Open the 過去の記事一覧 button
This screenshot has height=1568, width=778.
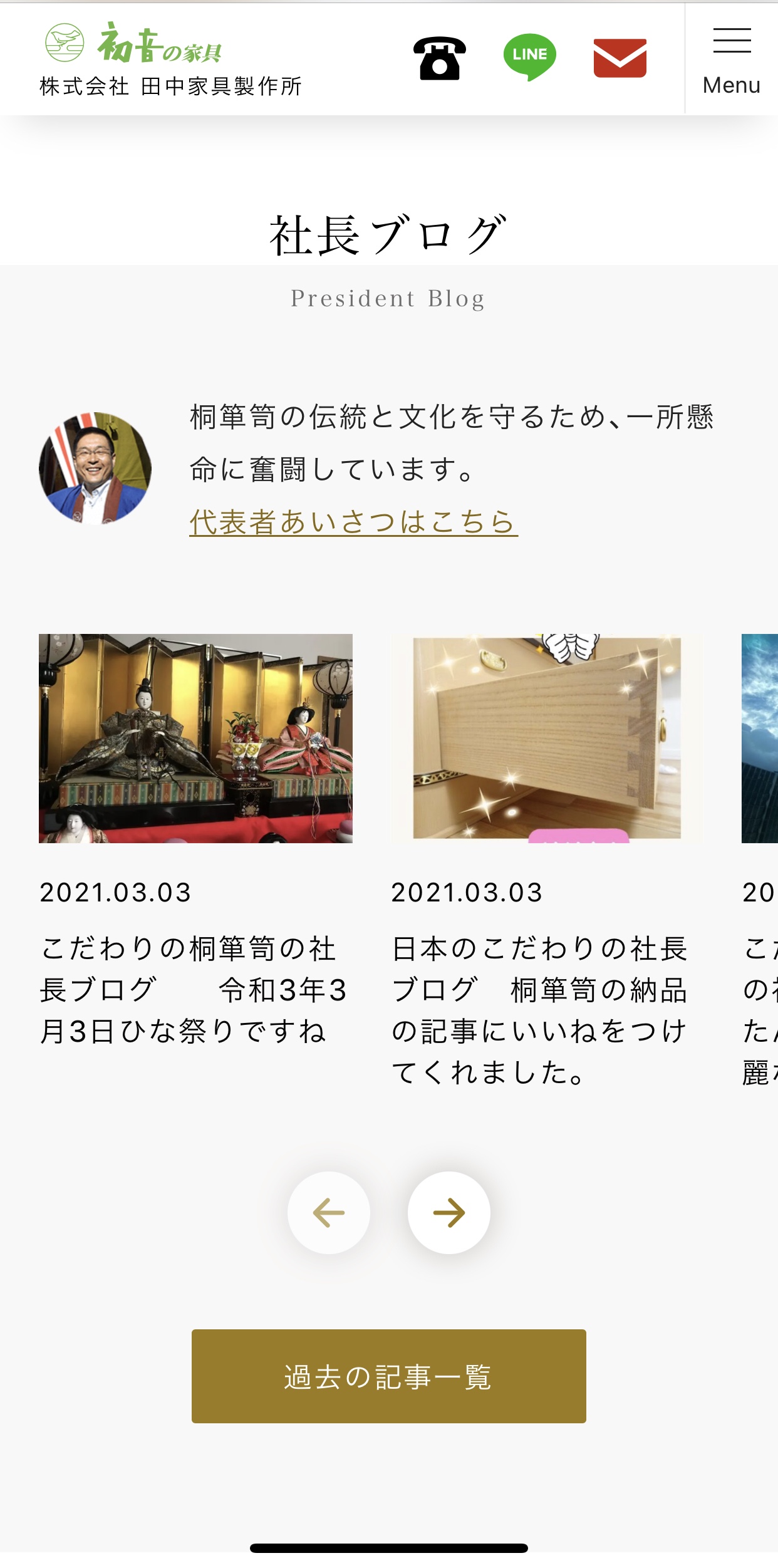388,1376
